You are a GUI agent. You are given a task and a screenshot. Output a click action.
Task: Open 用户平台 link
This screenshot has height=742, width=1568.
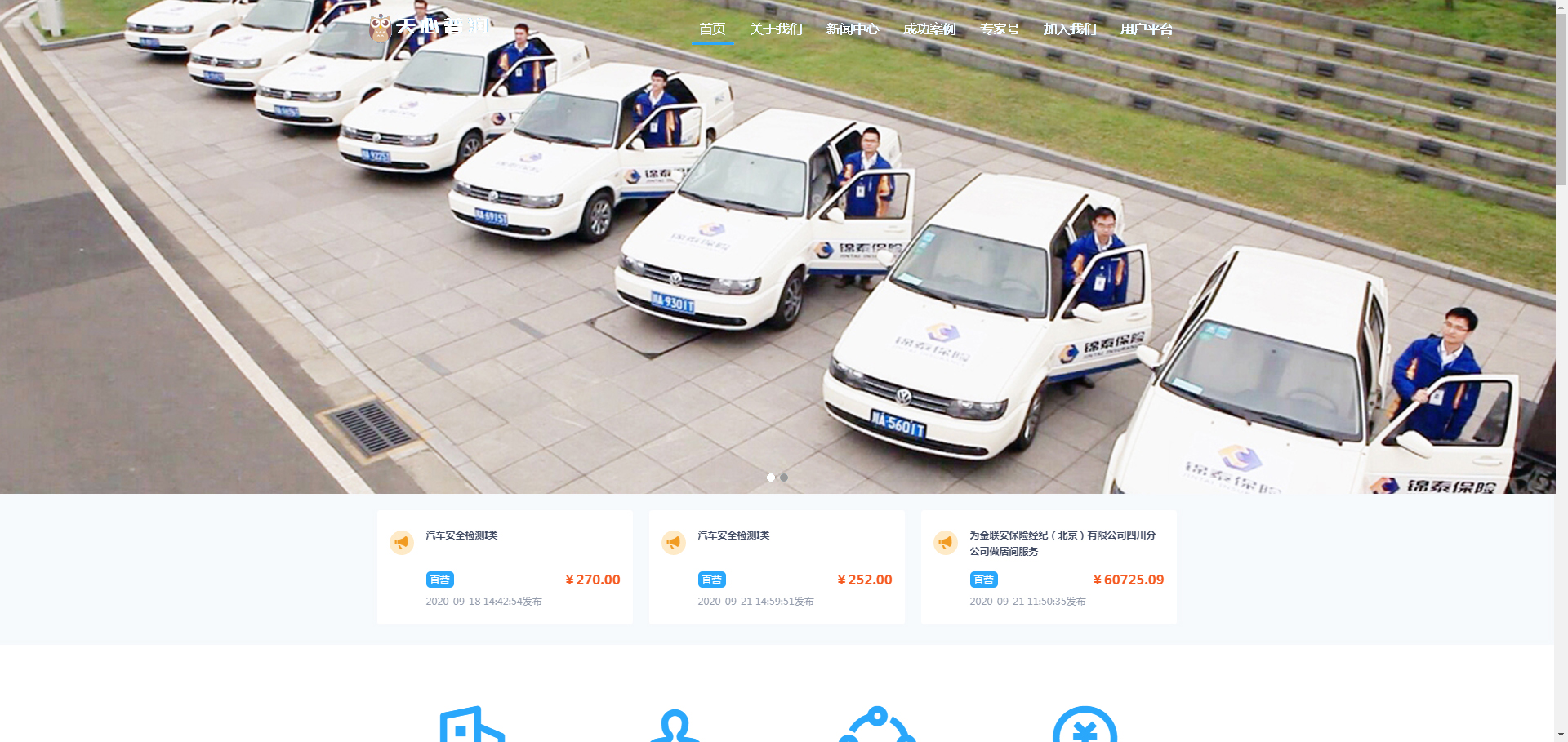[1147, 29]
